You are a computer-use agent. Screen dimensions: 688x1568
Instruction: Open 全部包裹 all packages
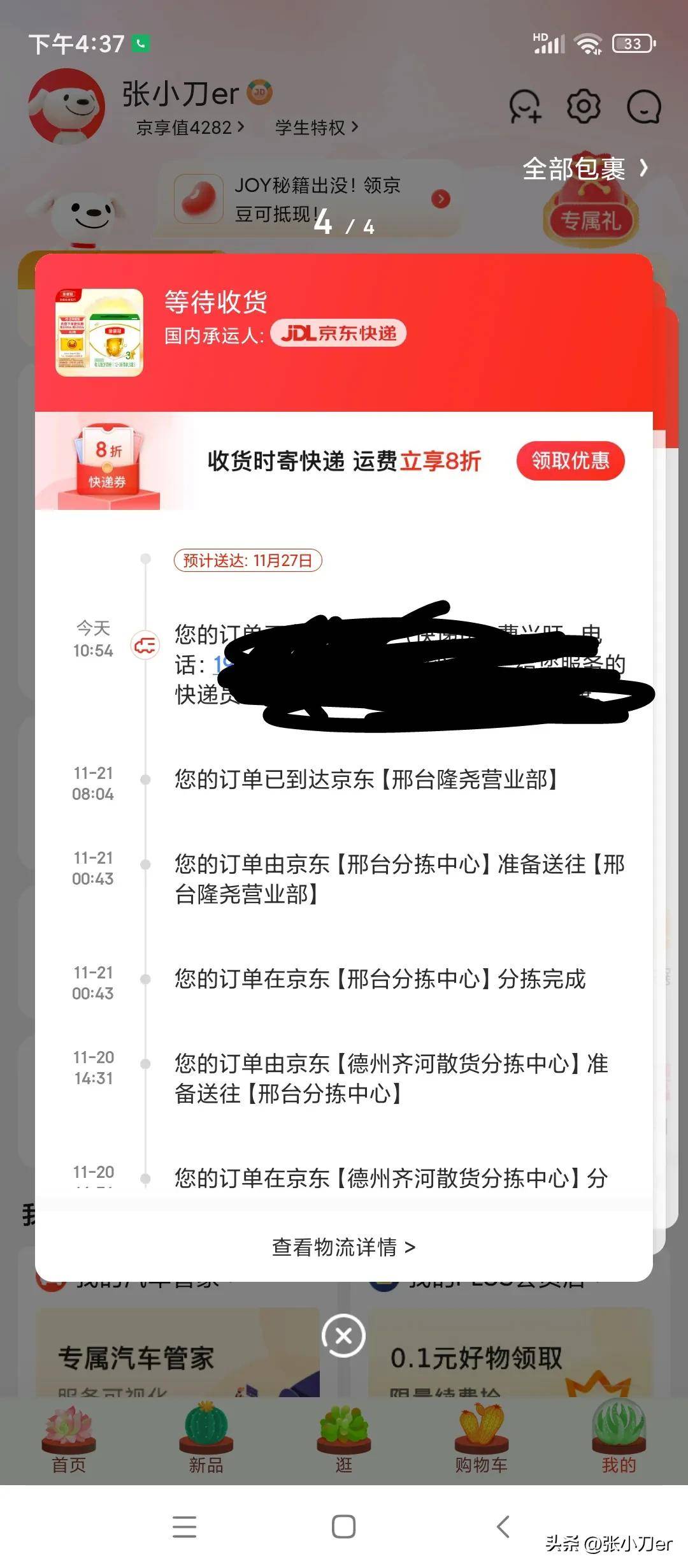584,169
